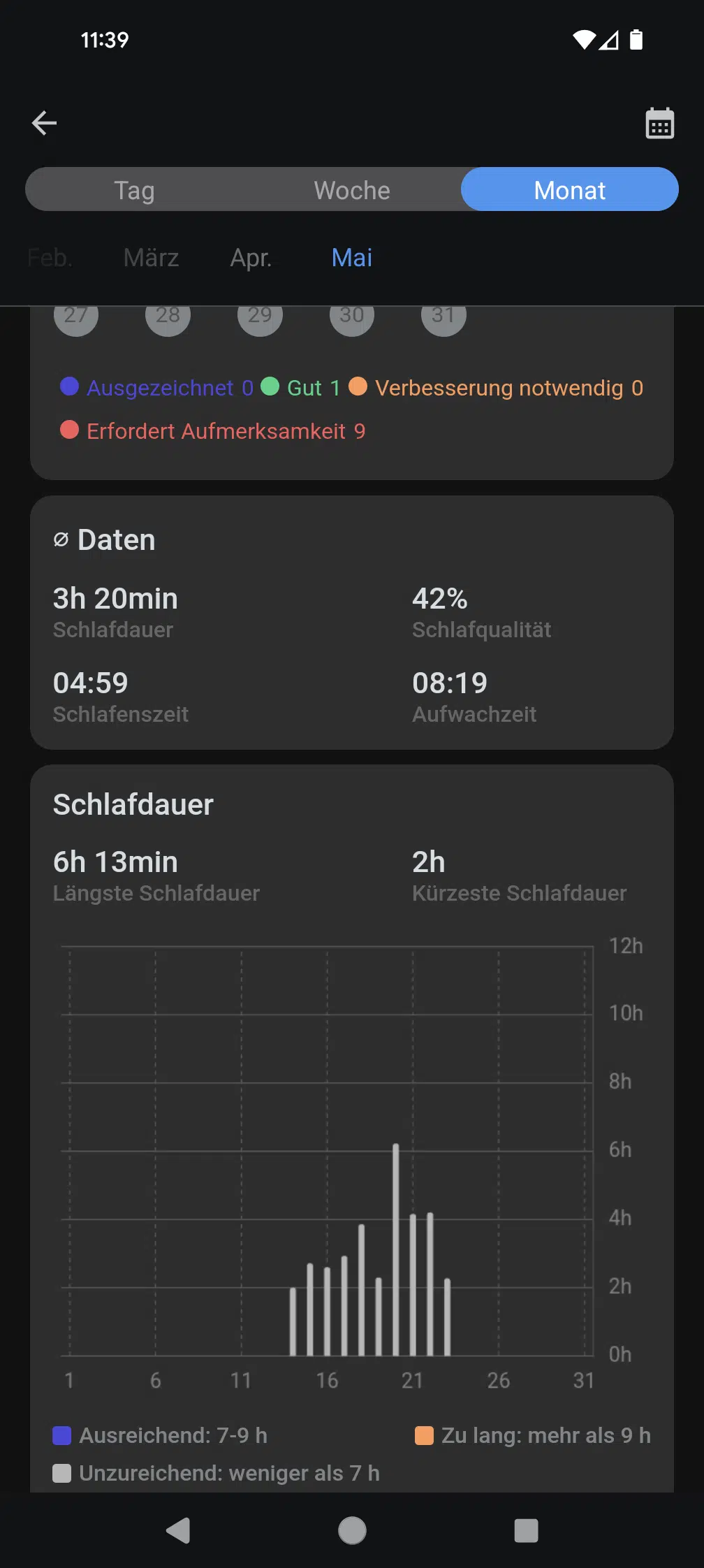704x1568 pixels.
Task: Select the Monat segment
Action: coord(570,189)
